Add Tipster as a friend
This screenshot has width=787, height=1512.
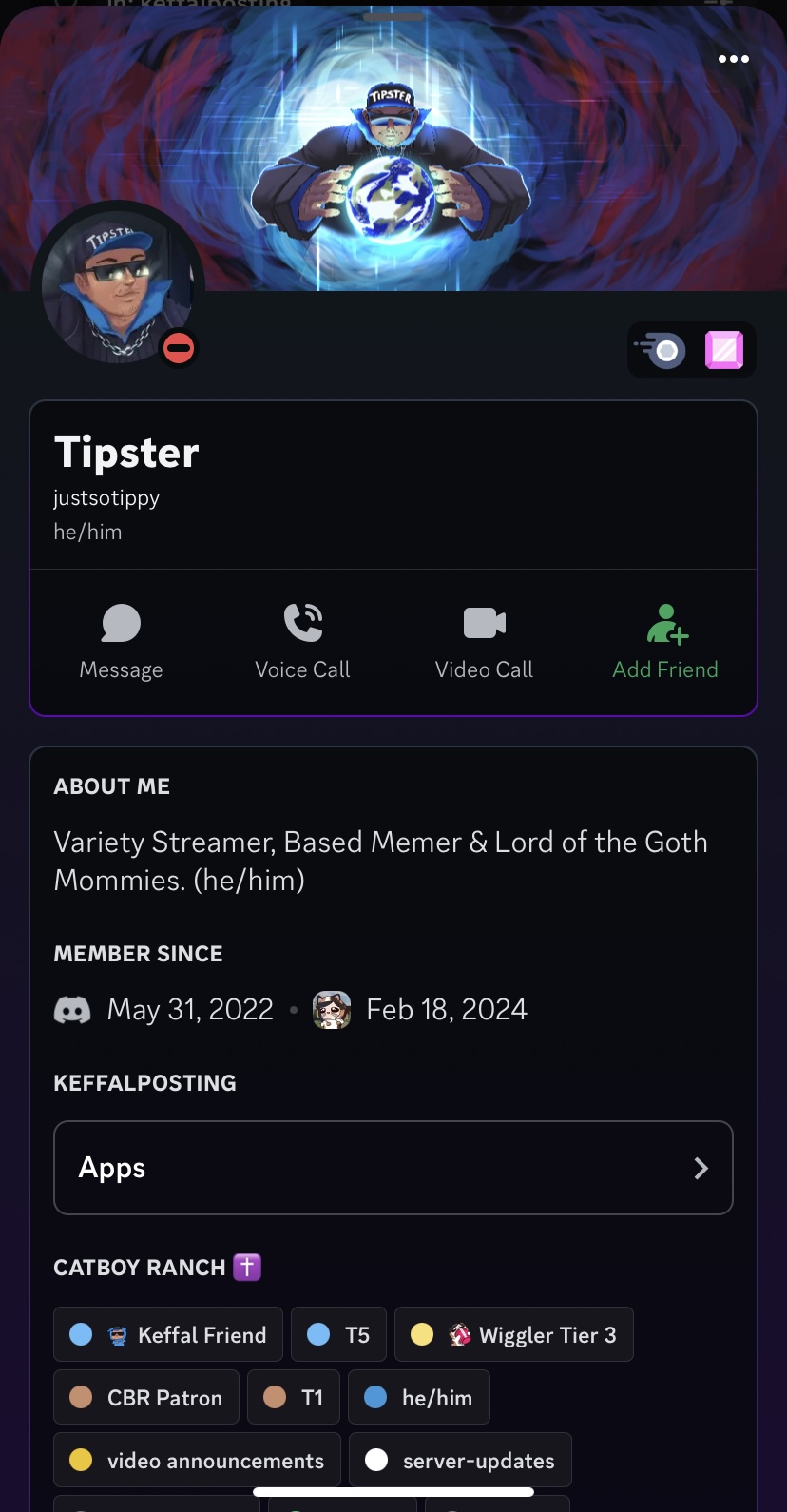click(665, 643)
